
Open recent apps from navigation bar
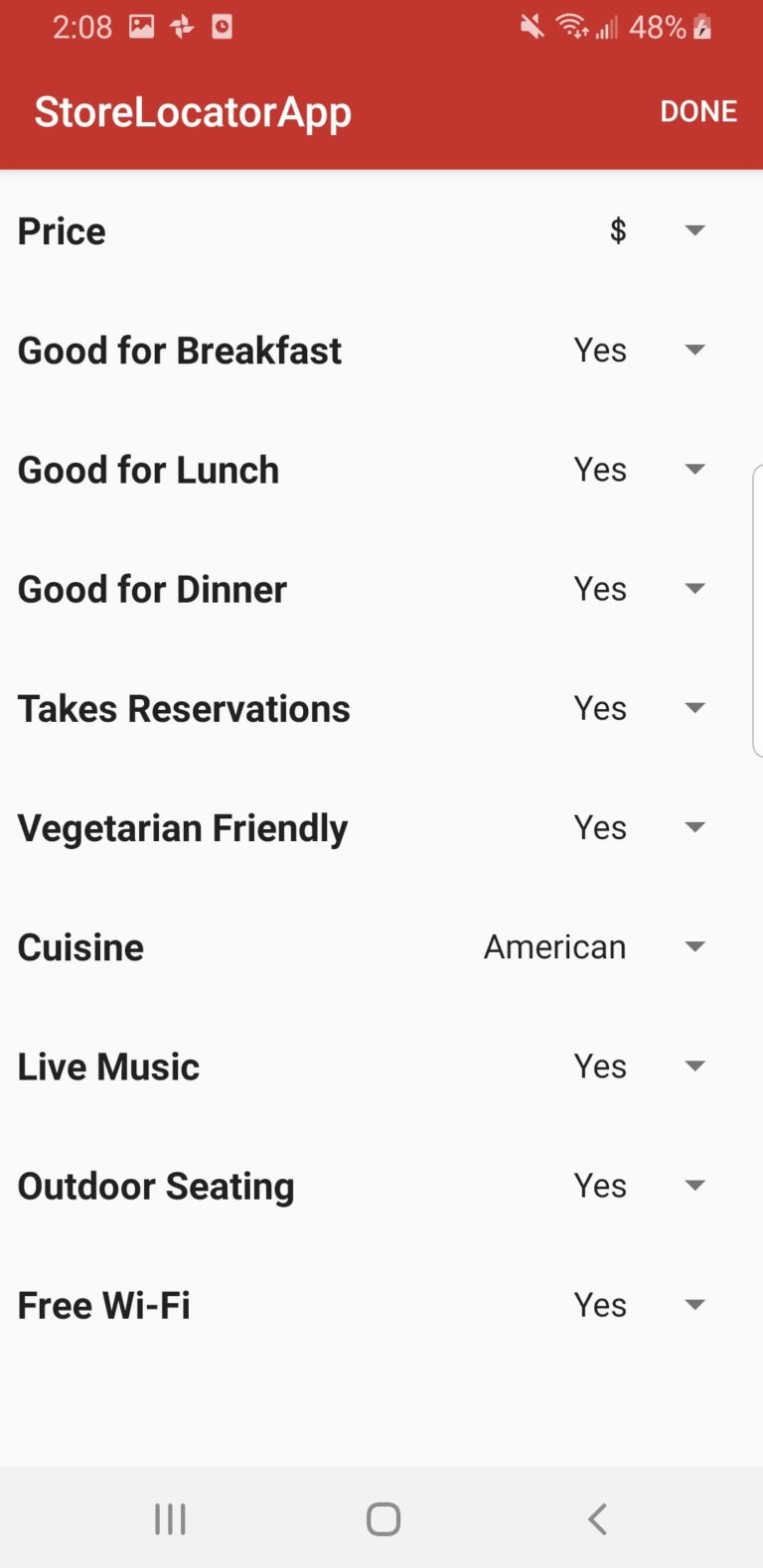point(170,1519)
